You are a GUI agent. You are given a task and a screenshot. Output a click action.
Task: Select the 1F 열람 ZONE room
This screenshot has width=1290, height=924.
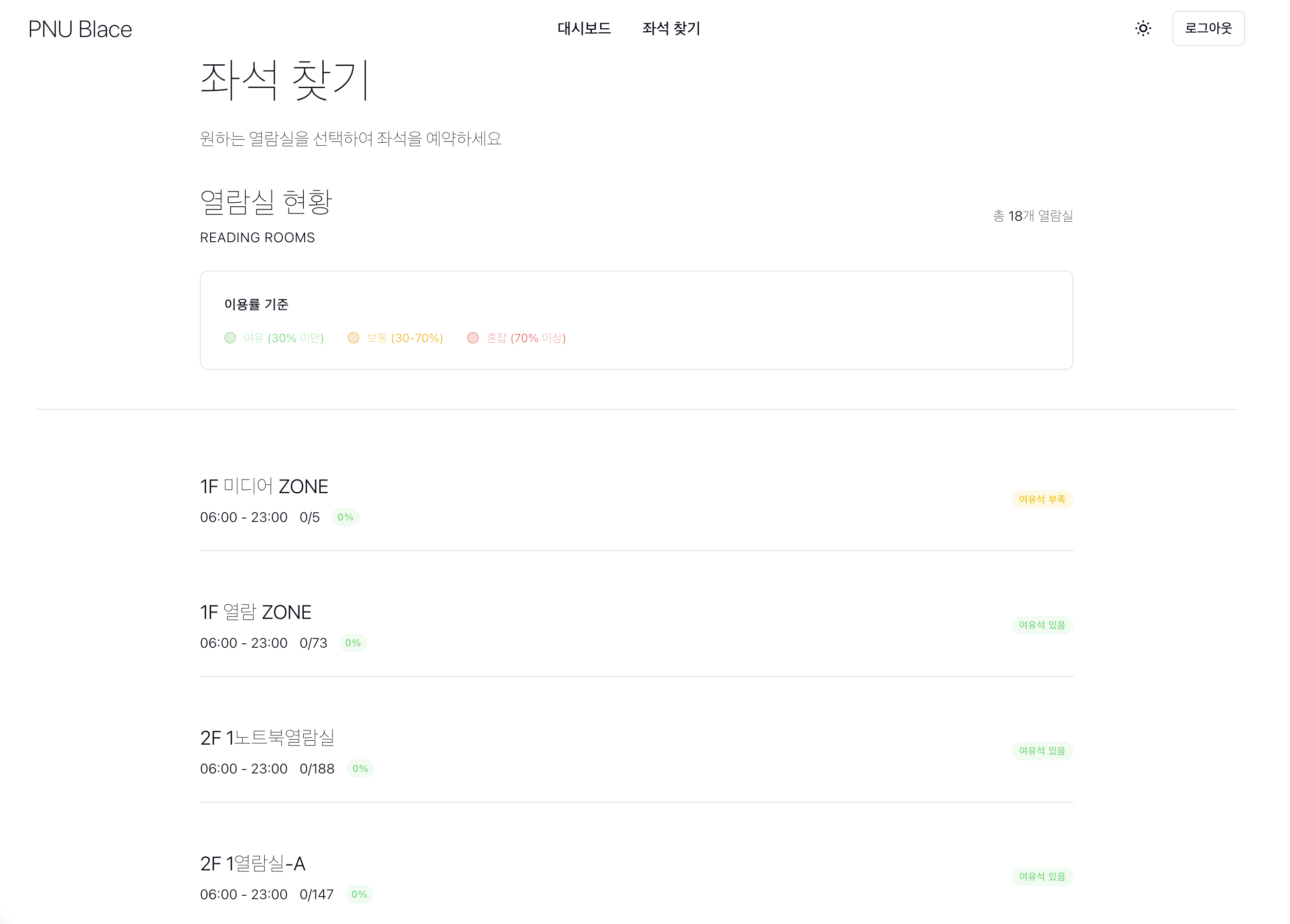(255, 613)
